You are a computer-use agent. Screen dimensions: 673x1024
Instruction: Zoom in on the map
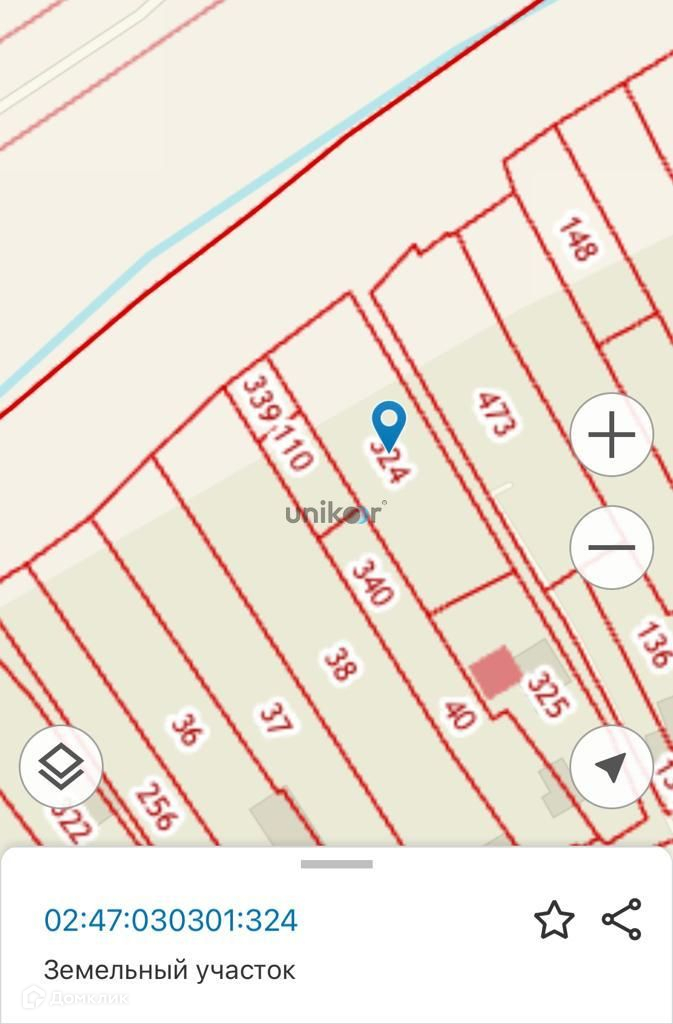coord(612,434)
